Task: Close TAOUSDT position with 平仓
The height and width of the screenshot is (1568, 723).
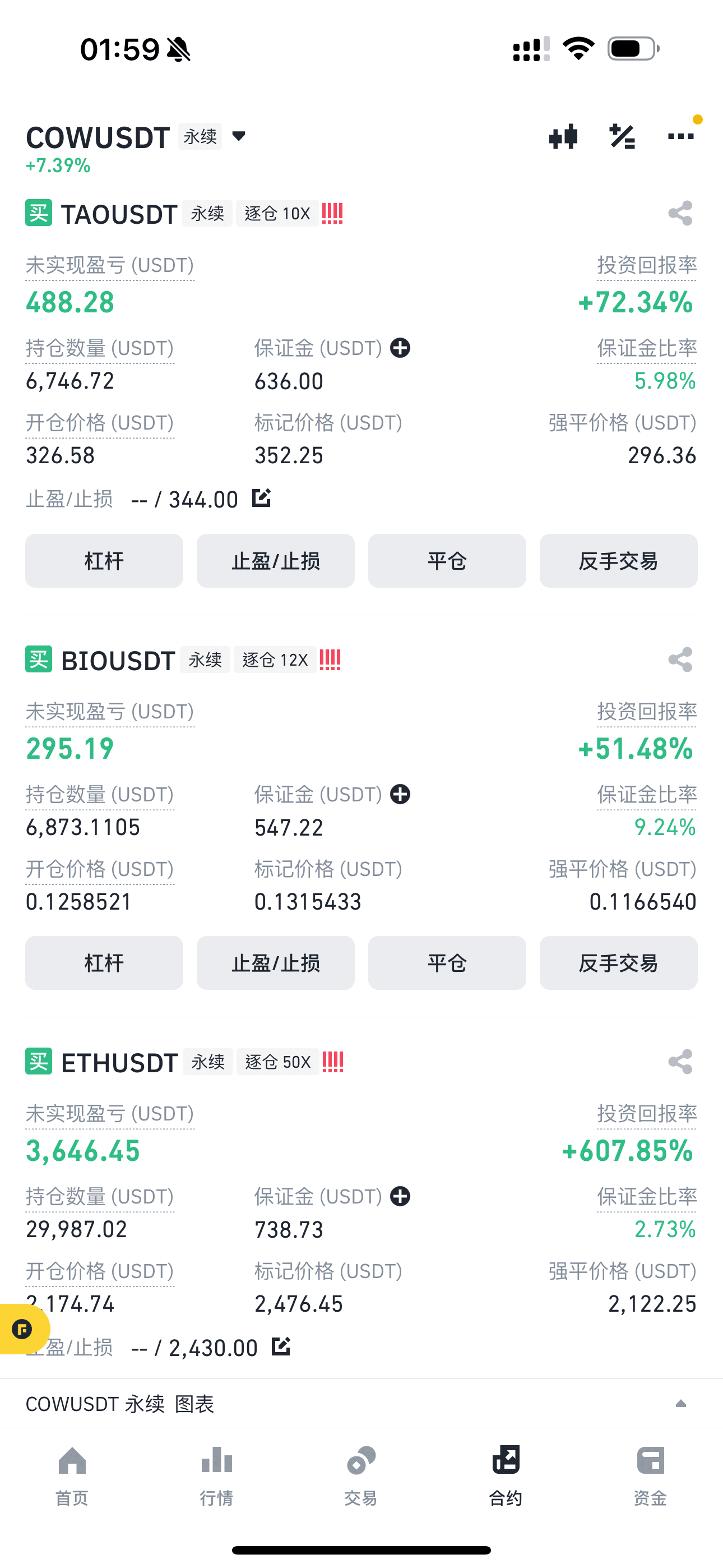Action: point(447,561)
